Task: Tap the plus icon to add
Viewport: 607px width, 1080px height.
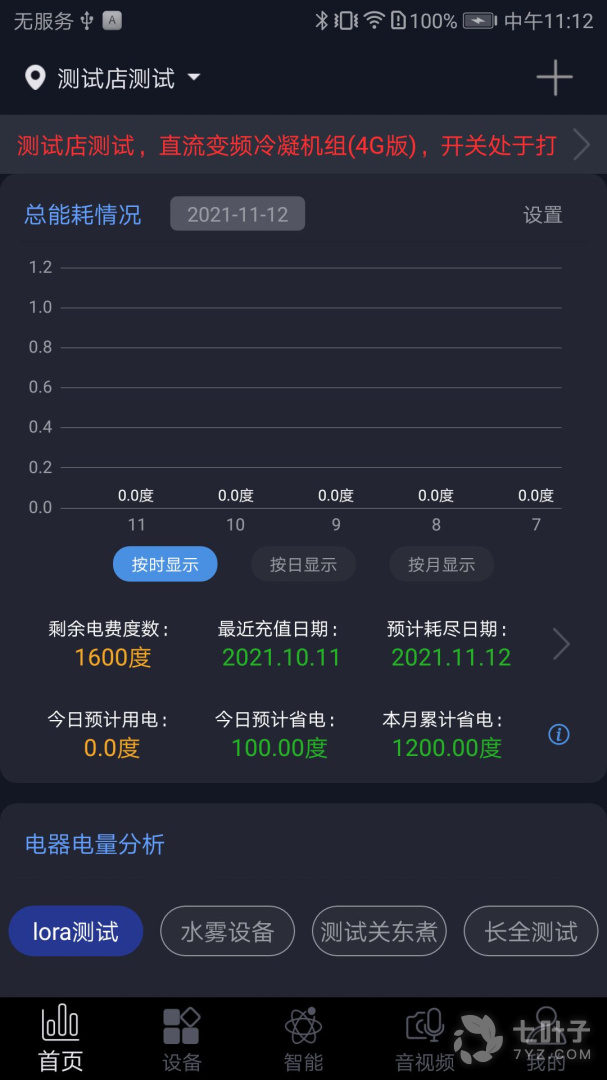Action: (x=554, y=77)
